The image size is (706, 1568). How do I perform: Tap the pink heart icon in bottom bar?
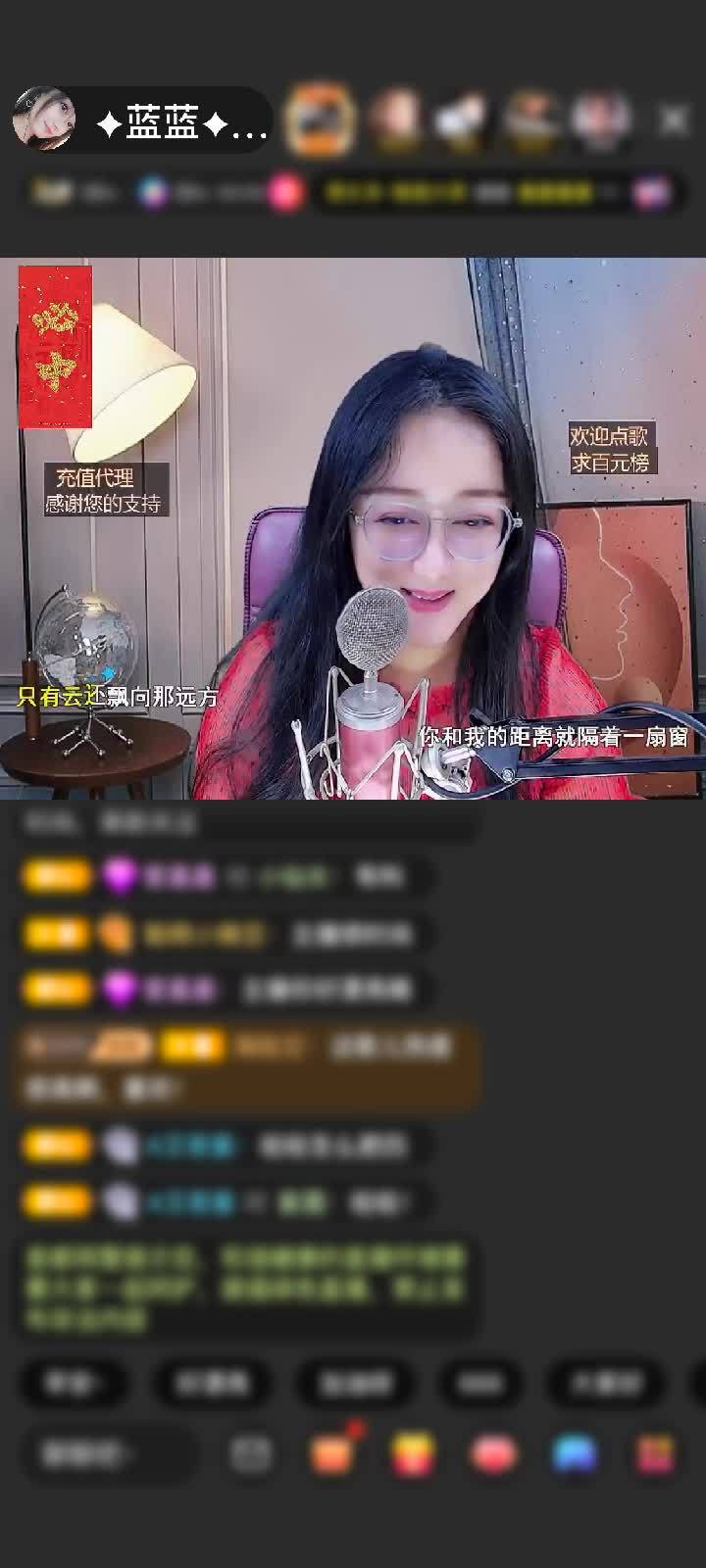(x=494, y=1454)
